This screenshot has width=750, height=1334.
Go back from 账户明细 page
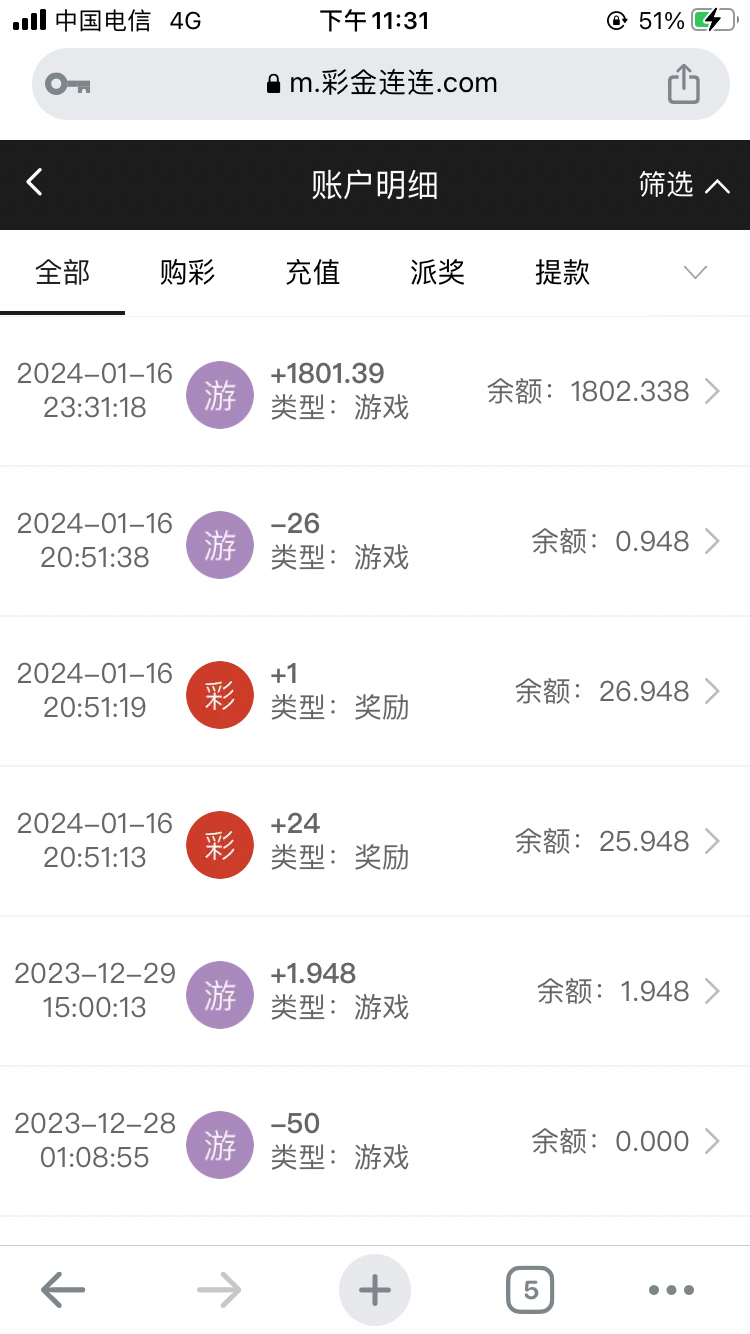35,183
